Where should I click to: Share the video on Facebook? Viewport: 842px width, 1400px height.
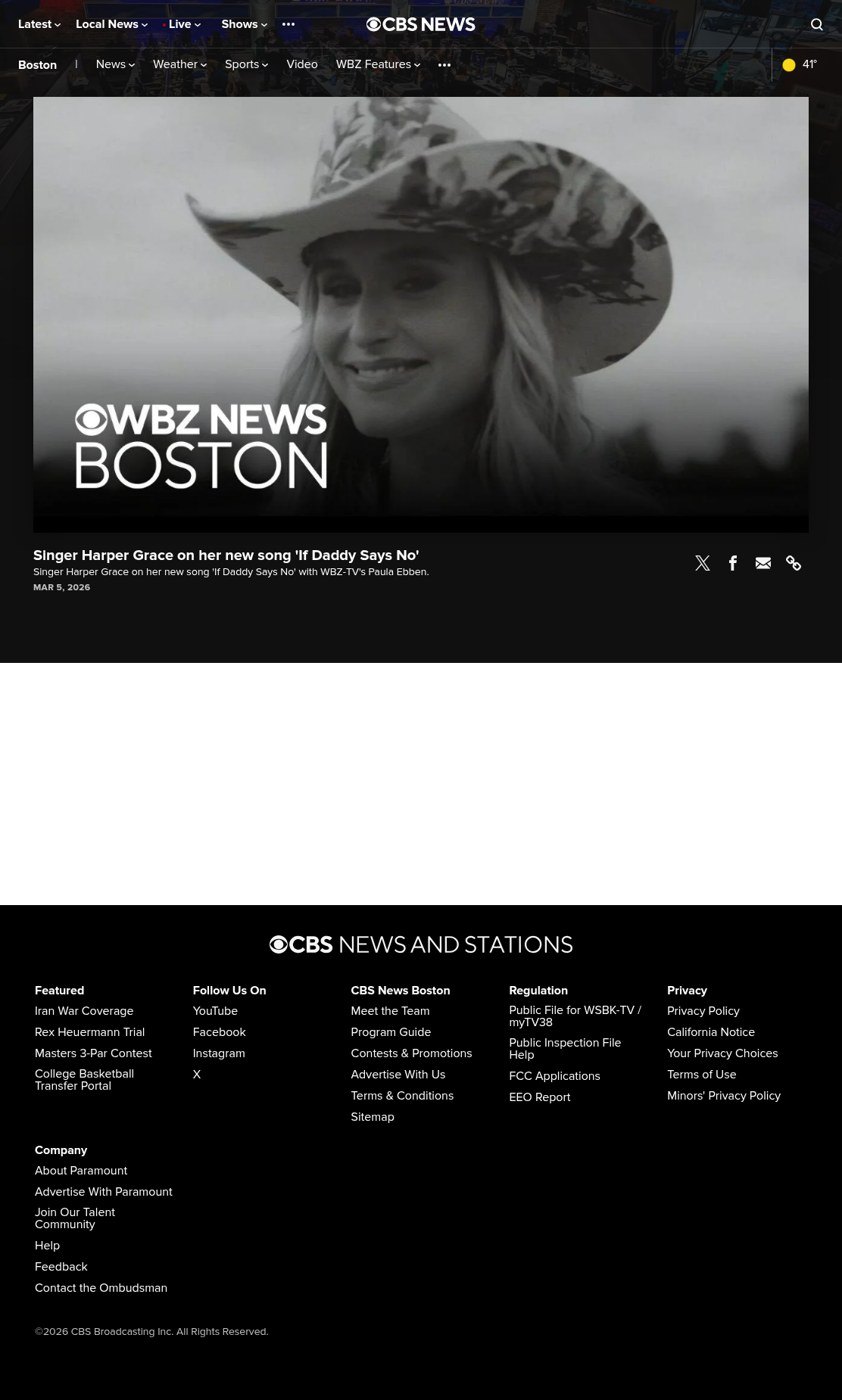click(x=733, y=563)
